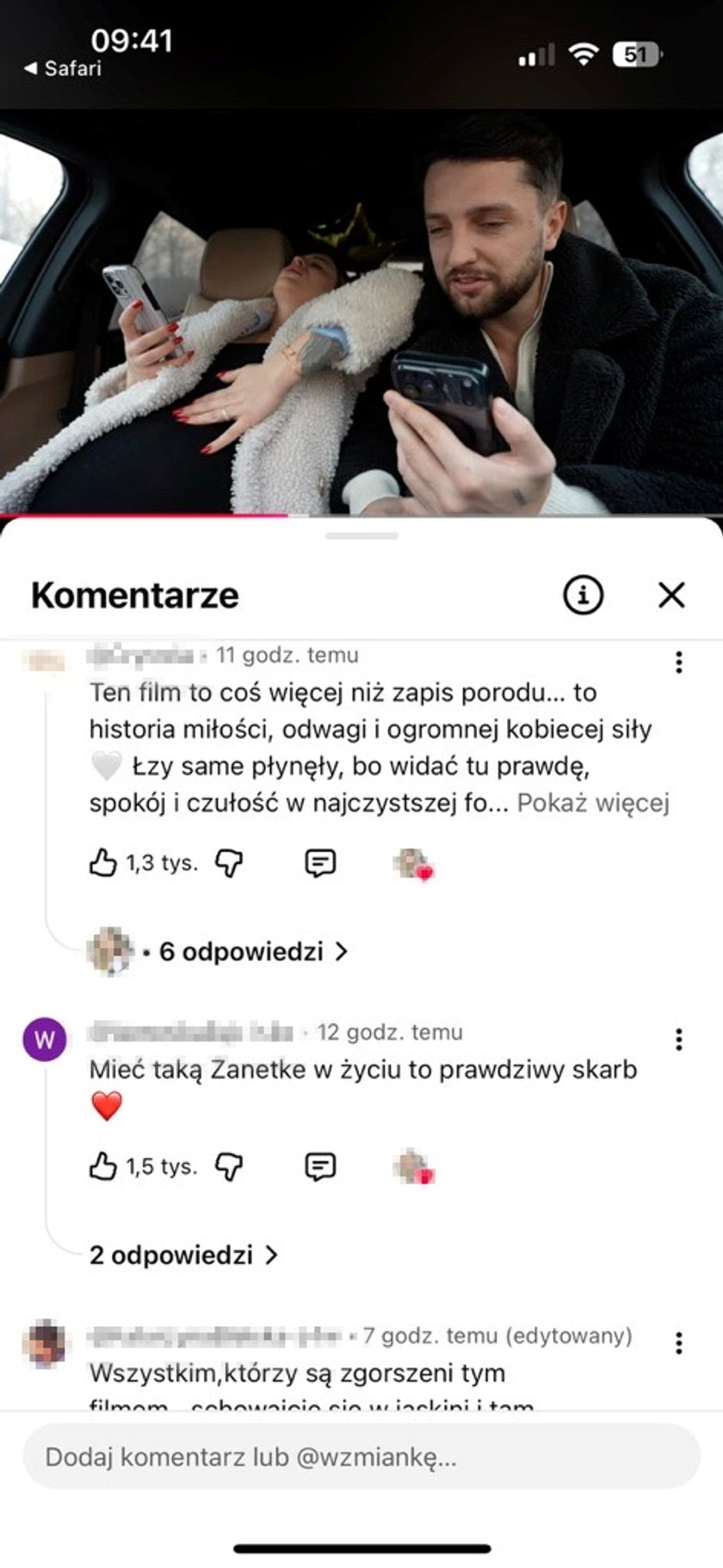Expand 'Pokaż więcej' on the first comment
The image size is (723, 1568).
[592, 803]
